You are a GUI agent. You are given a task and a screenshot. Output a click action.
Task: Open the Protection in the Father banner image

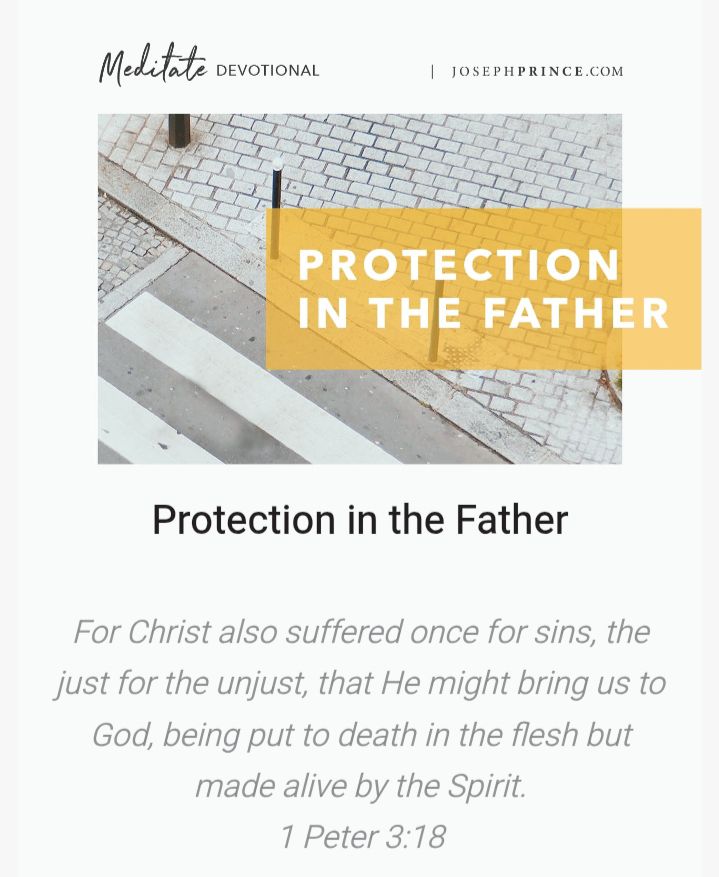pos(360,289)
